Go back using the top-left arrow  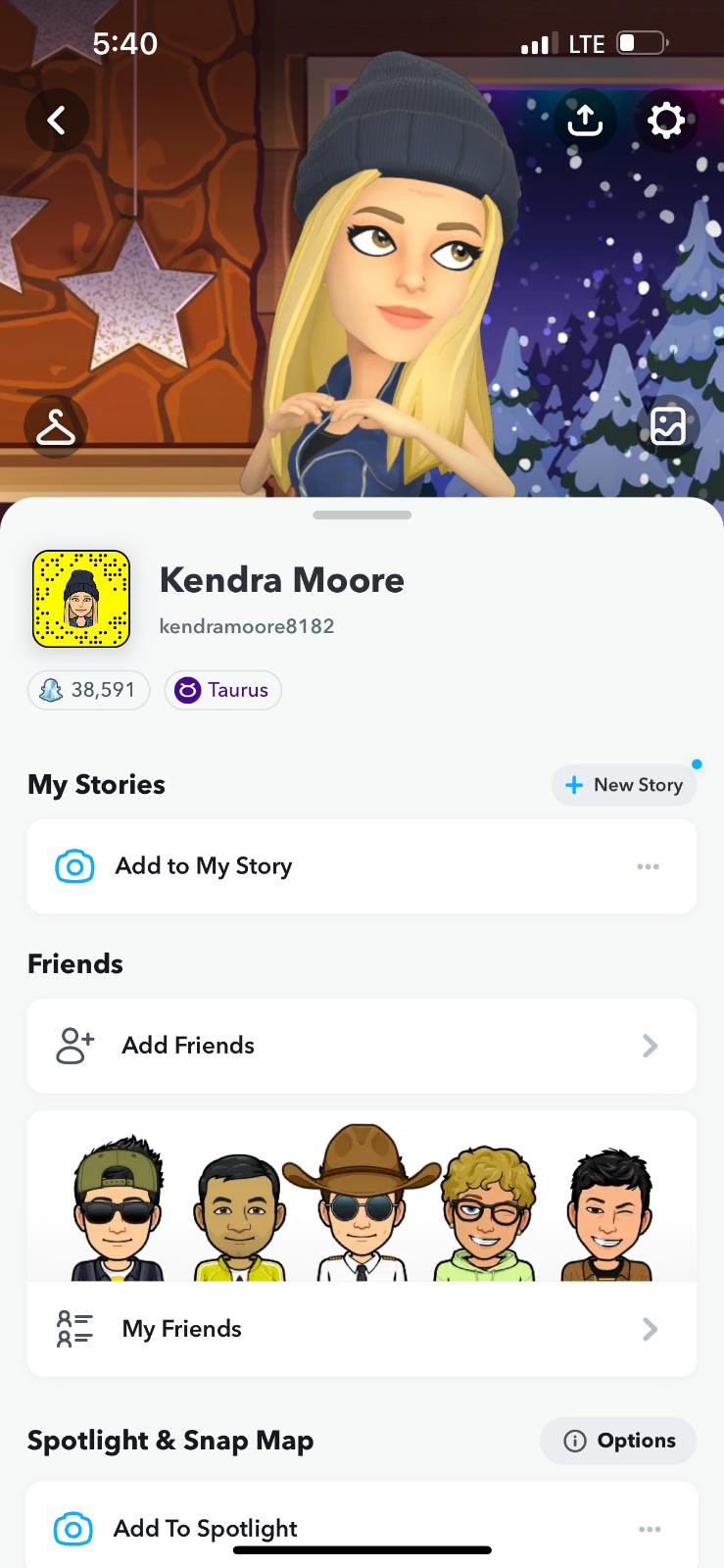tap(57, 121)
